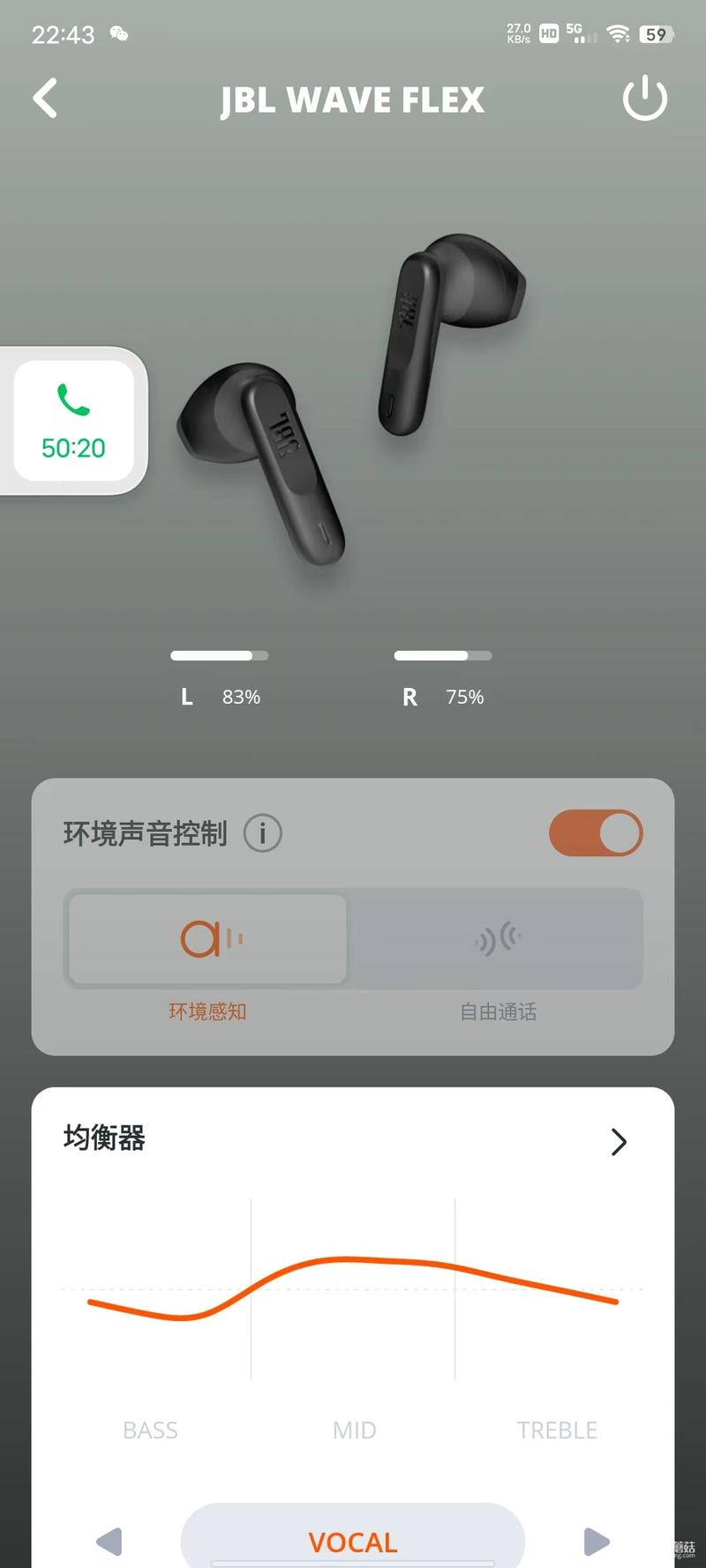This screenshot has width=706, height=1568.
Task: Tap the power icon in the header
Action: coord(644,98)
